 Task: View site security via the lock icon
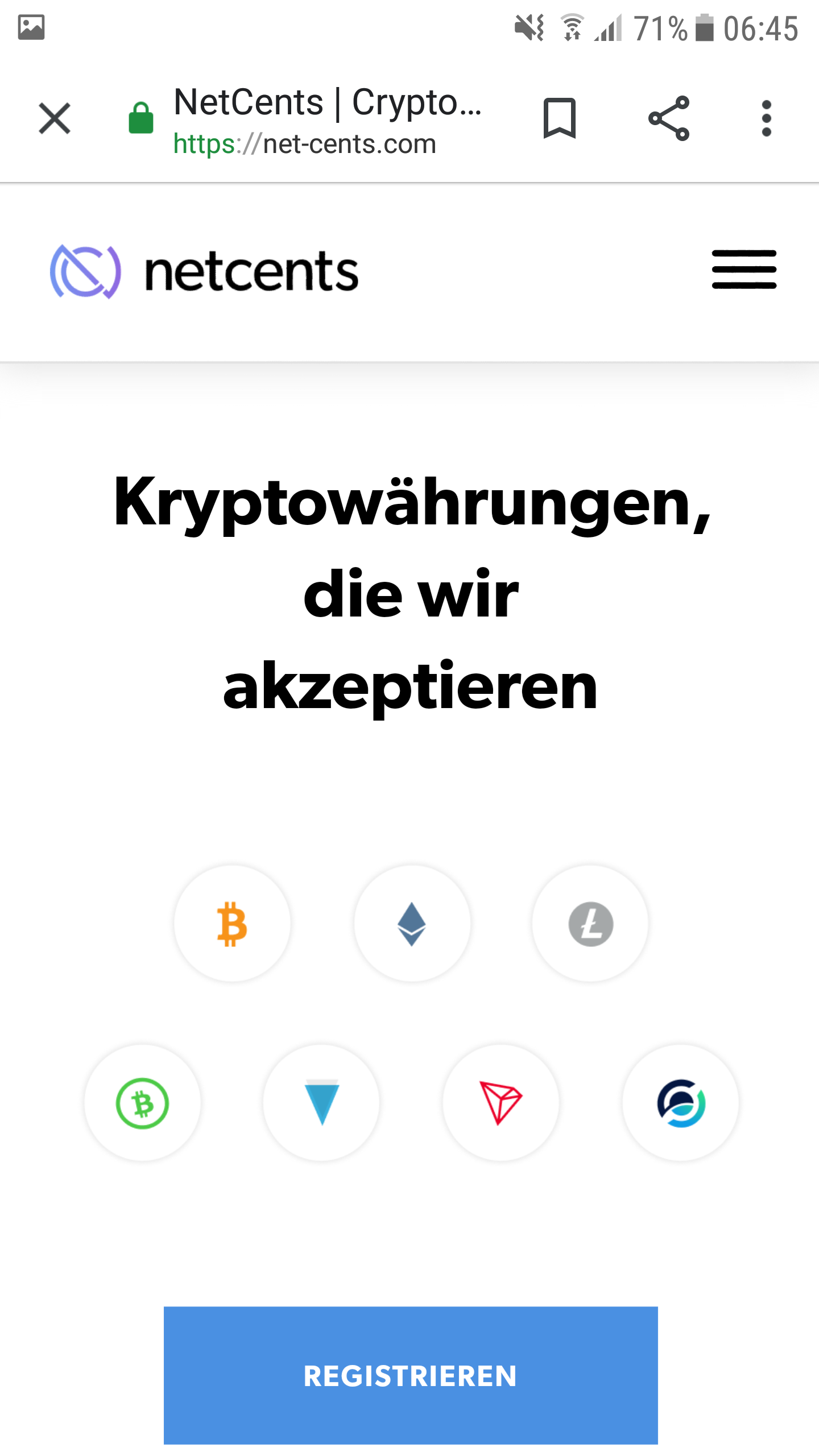[x=141, y=118]
